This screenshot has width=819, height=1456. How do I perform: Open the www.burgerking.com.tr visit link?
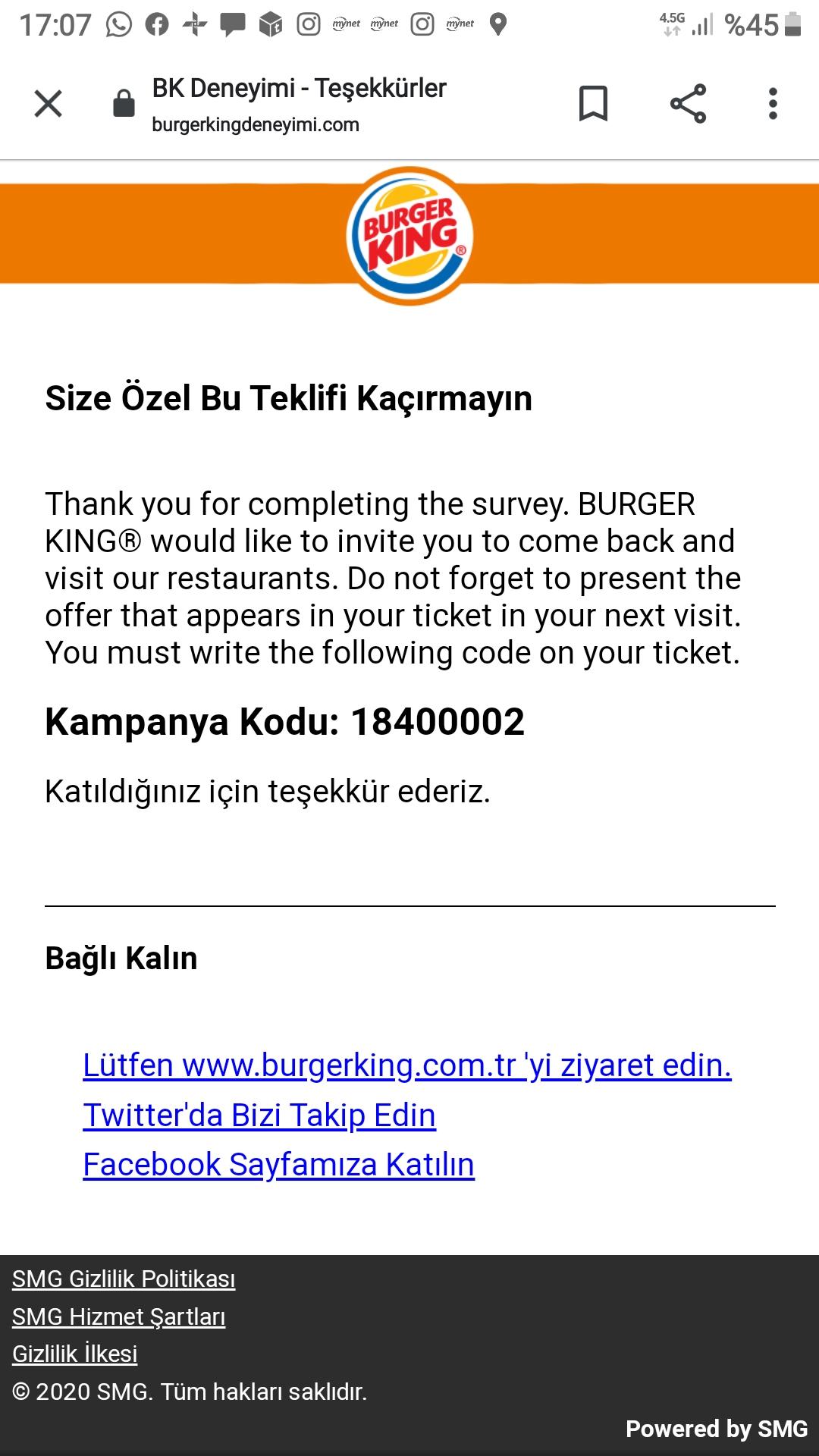click(x=407, y=1065)
